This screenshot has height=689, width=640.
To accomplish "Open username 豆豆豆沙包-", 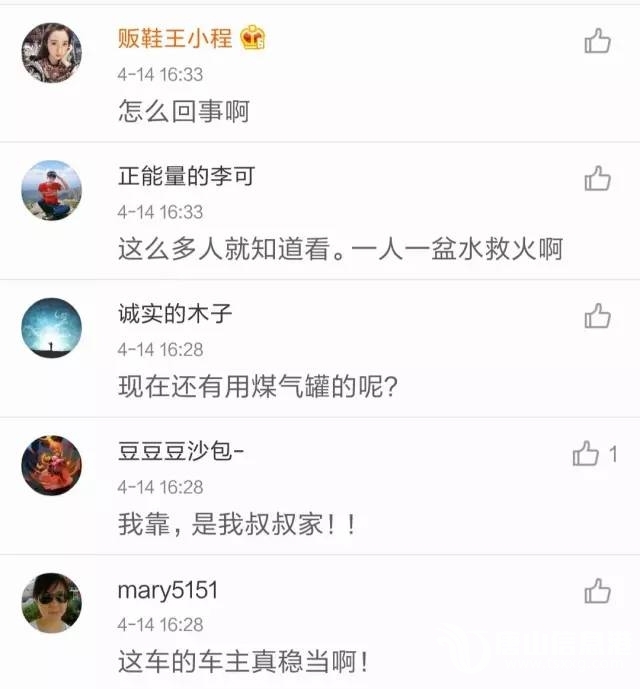I will point(181,453).
